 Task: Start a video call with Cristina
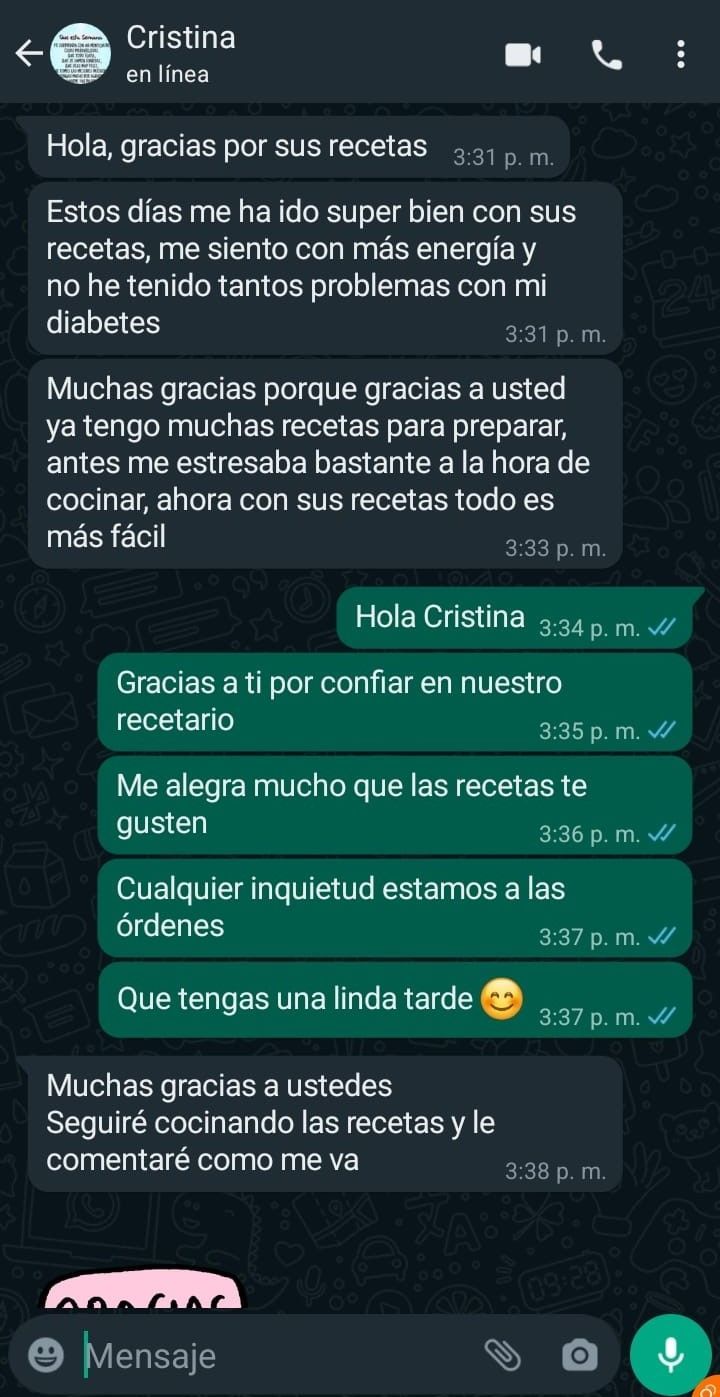pyautogui.click(x=522, y=55)
